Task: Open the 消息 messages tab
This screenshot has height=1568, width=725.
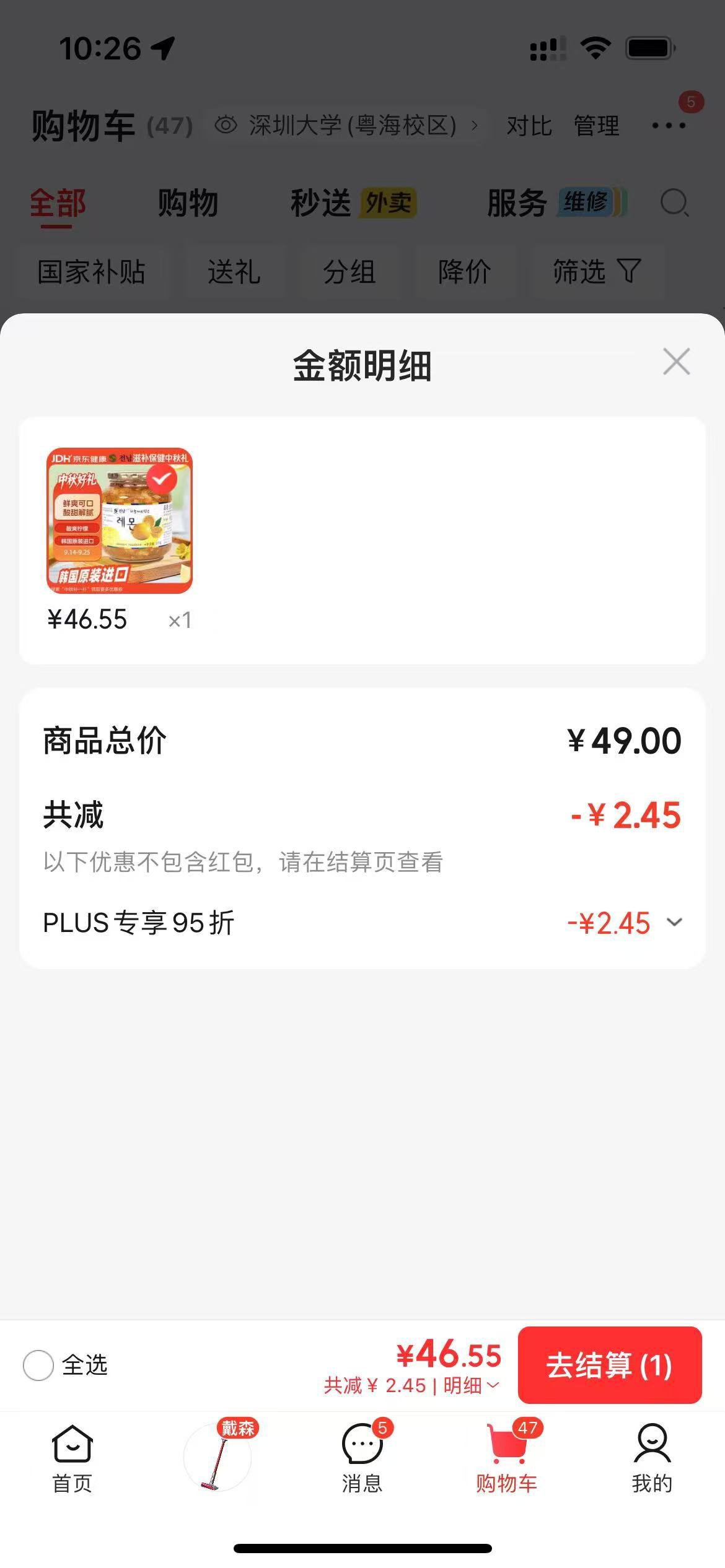Action: (x=362, y=1458)
